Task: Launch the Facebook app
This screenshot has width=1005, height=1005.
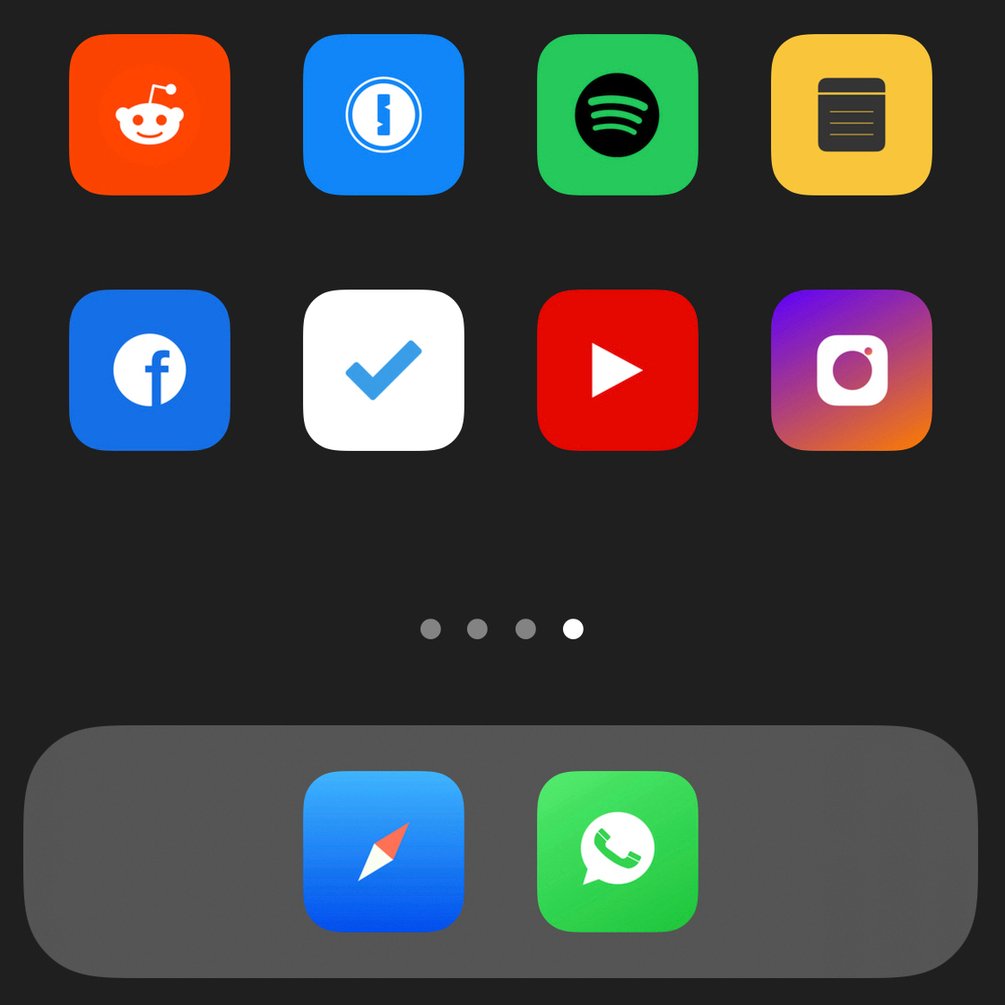Action: [149, 370]
